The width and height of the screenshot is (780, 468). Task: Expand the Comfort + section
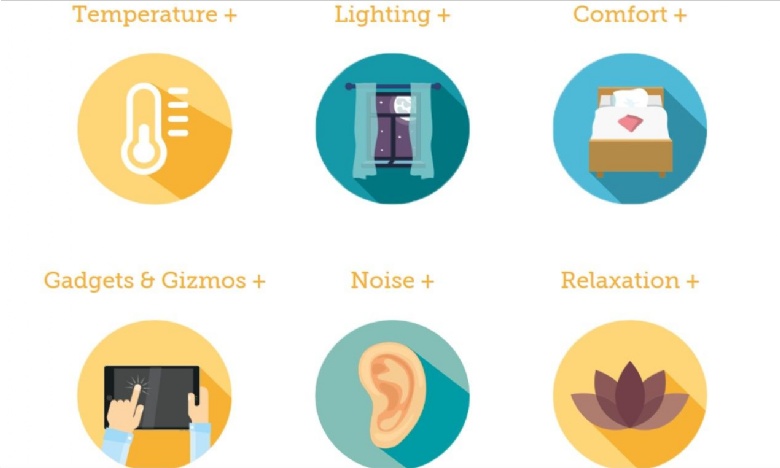pos(630,15)
